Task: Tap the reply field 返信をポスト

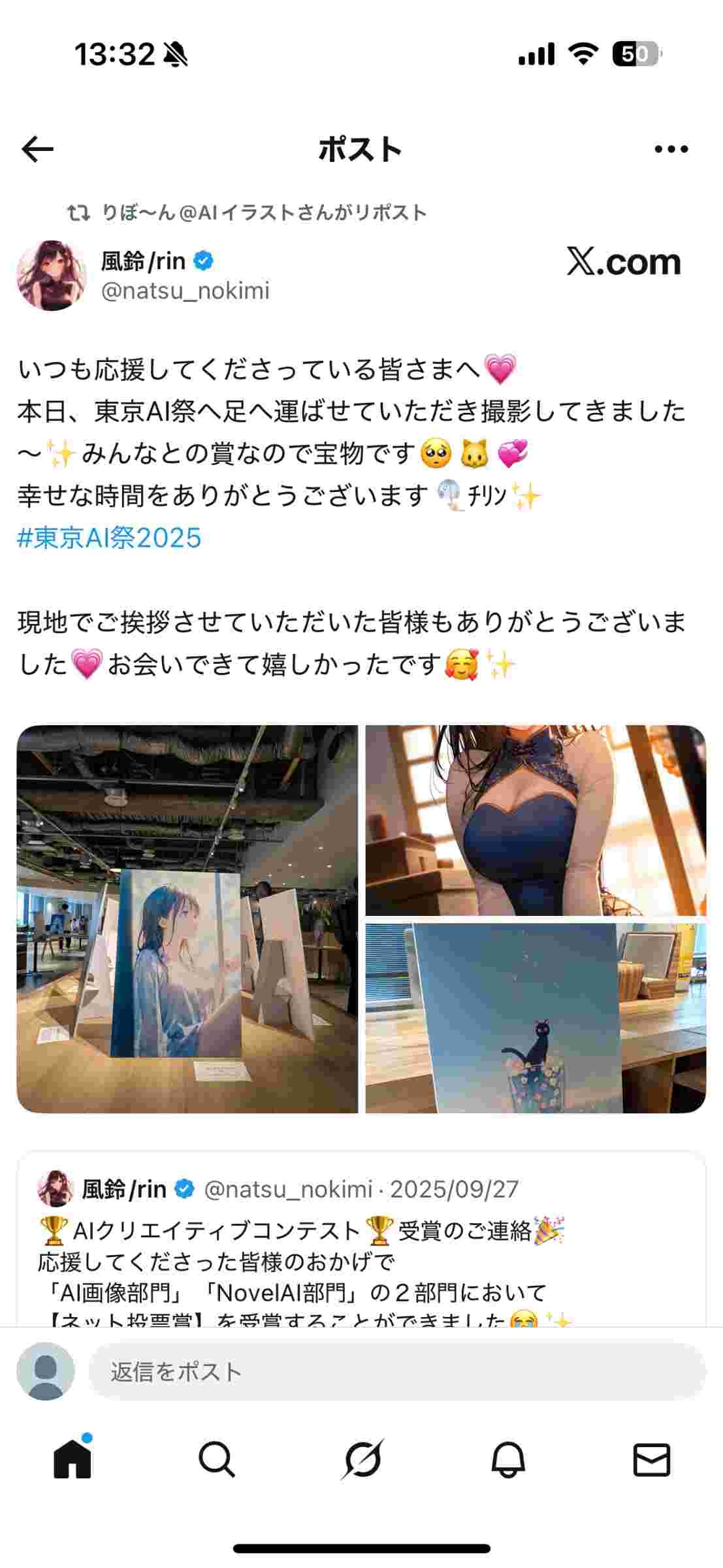Action: point(396,1371)
